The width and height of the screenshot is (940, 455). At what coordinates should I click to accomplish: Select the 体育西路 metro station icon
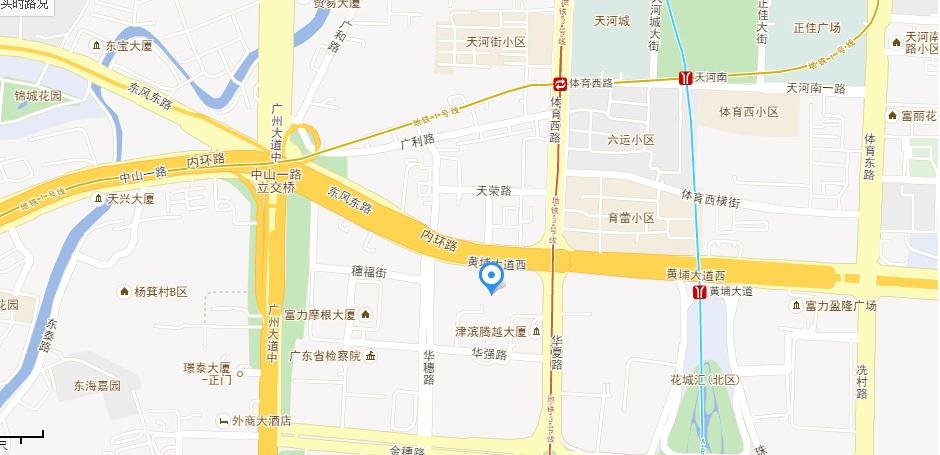click(561, 84)
